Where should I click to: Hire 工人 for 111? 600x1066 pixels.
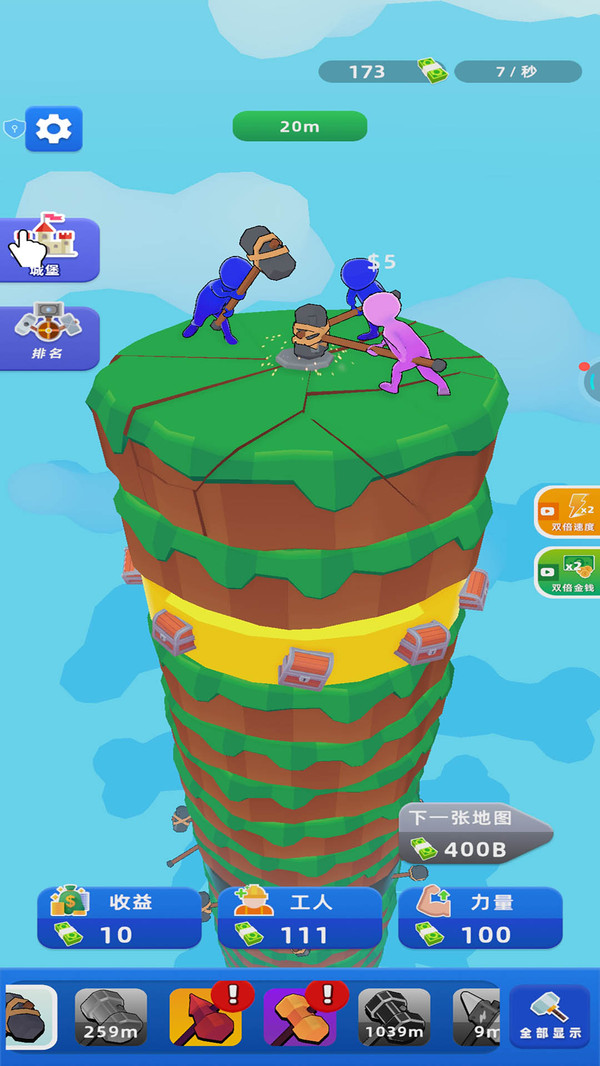coord(300,918)
